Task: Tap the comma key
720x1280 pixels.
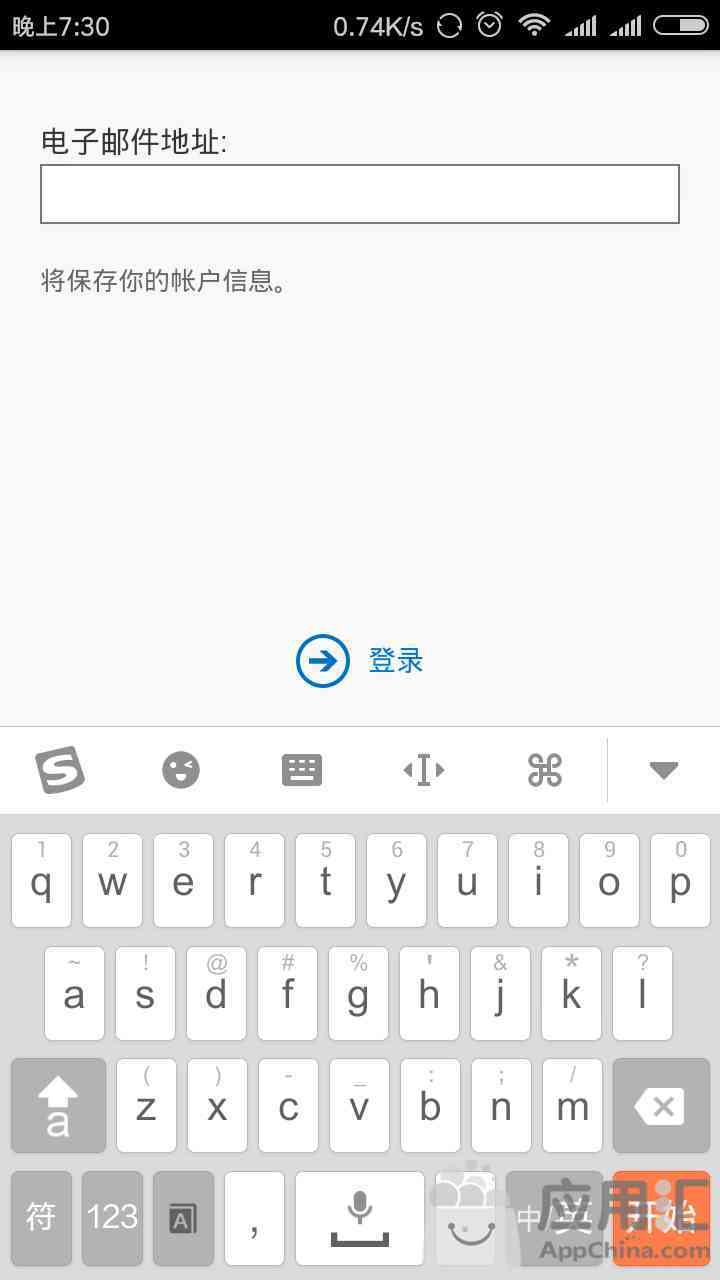Action: click(254, 1217)
